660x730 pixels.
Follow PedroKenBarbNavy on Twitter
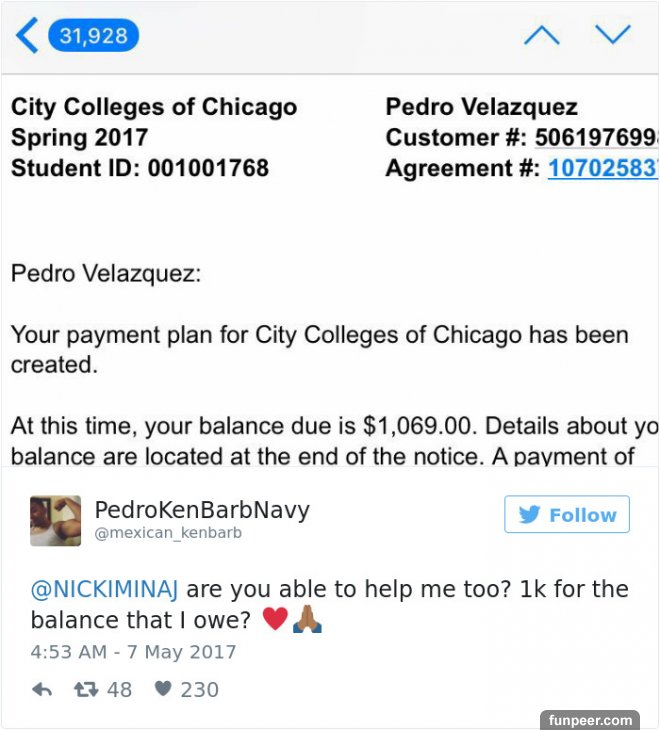566,515
